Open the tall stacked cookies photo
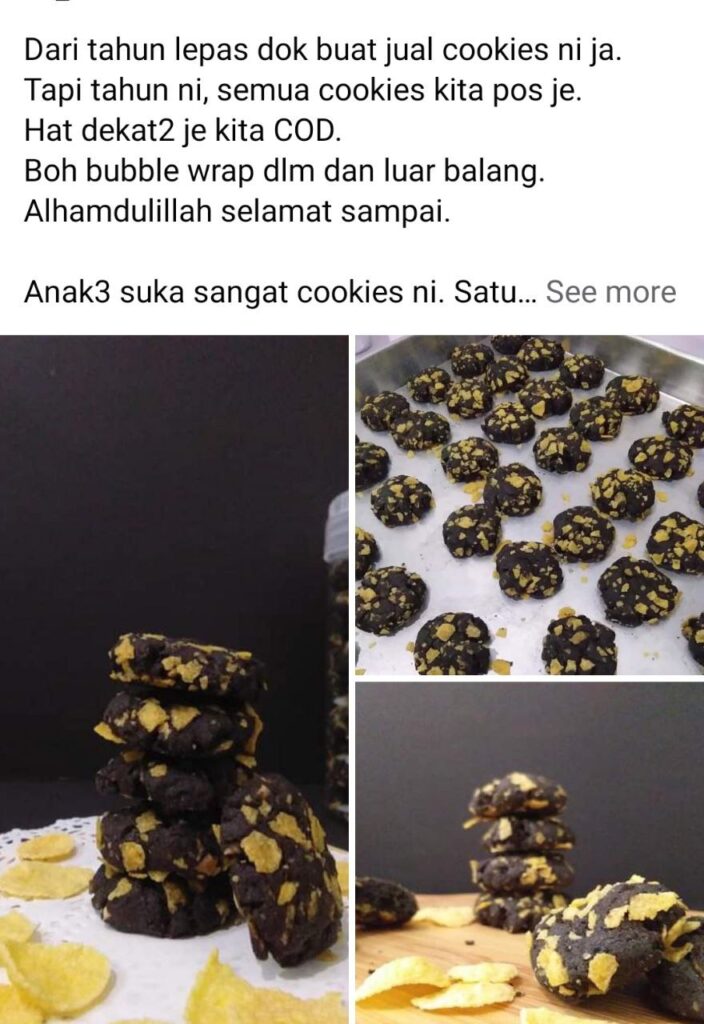 point(174,680)
